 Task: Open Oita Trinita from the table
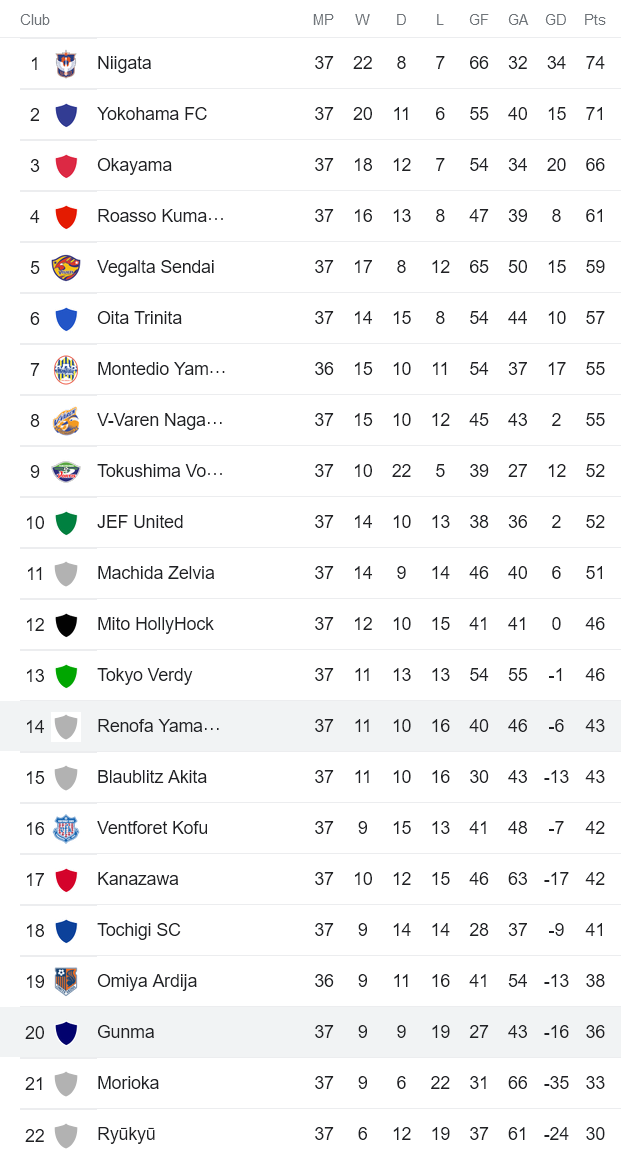pyautogui.click(x=139, y=318)
